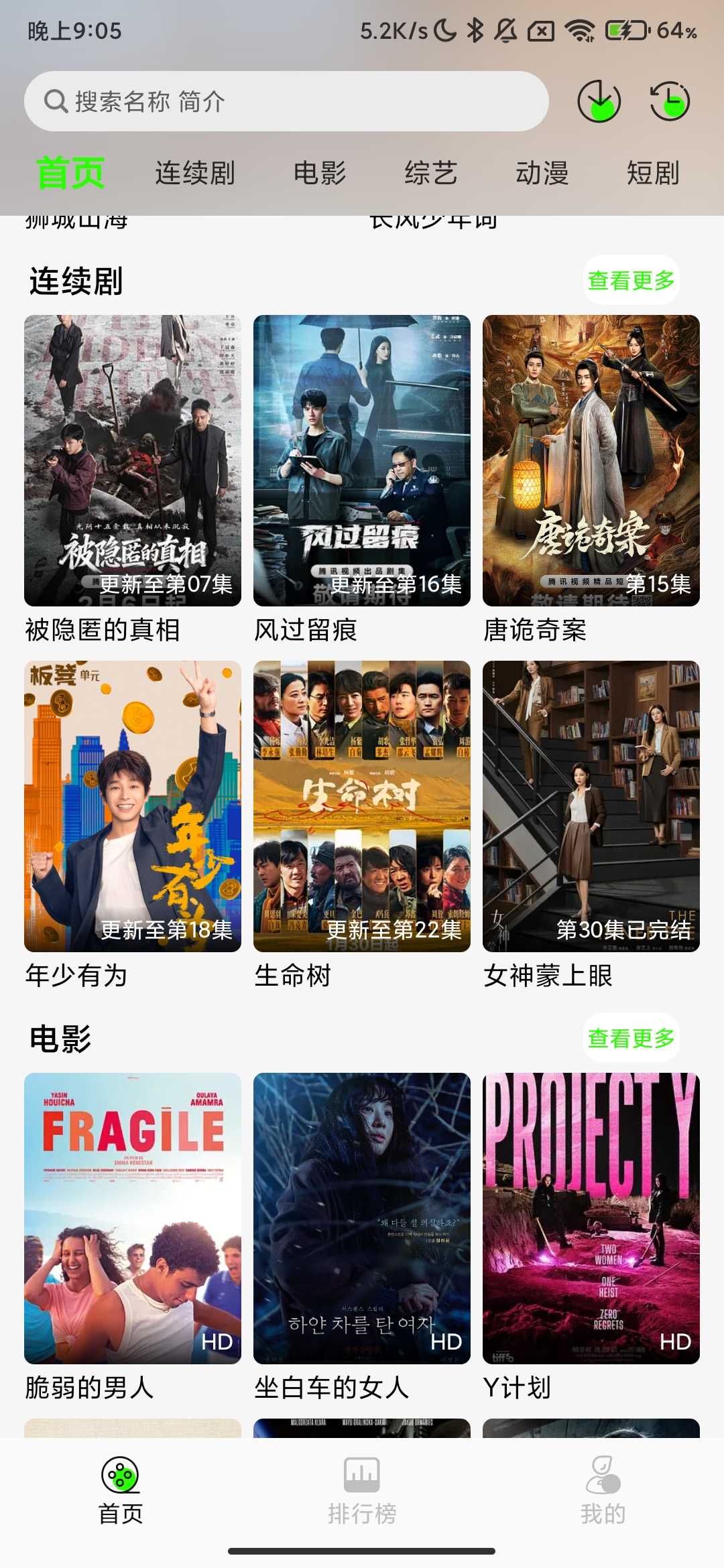View more in the 电影 section
This screenshot has width=724, height=1568.
click(x=631, y=1038)
